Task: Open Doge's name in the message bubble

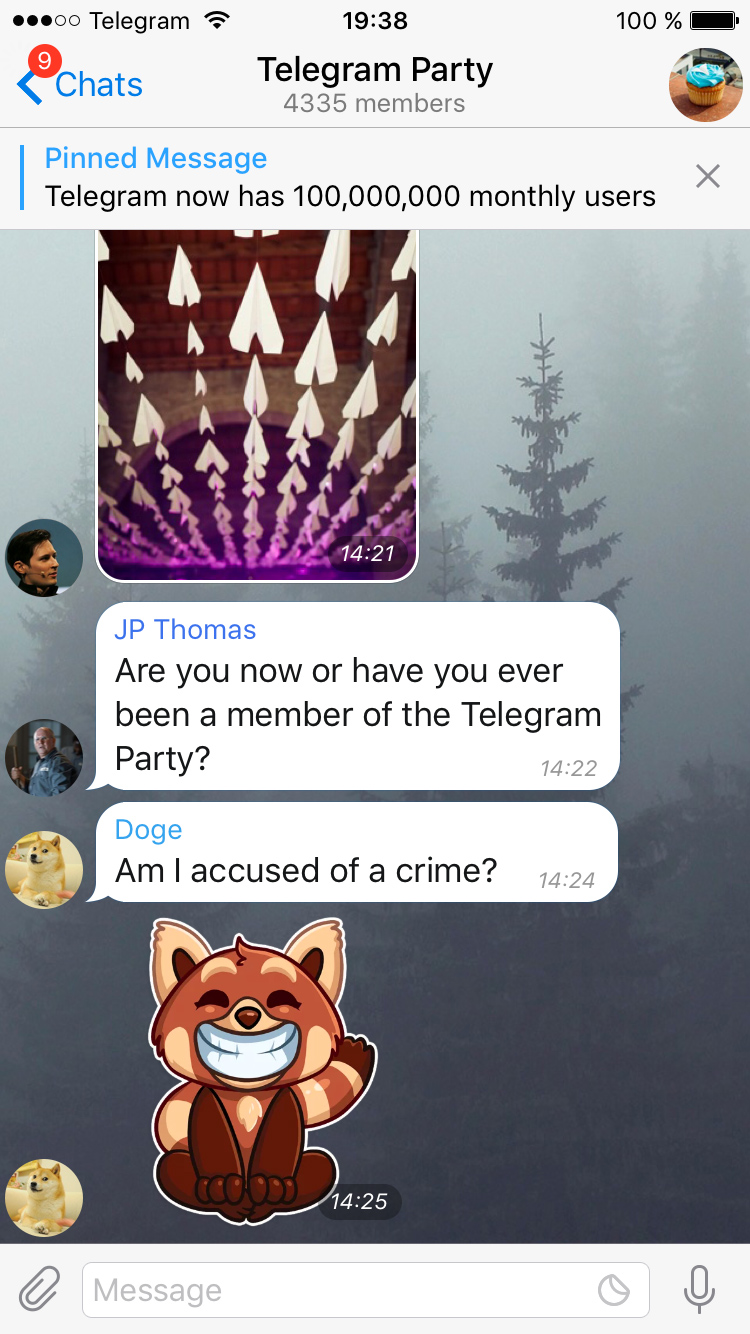Action: [148, 829]
